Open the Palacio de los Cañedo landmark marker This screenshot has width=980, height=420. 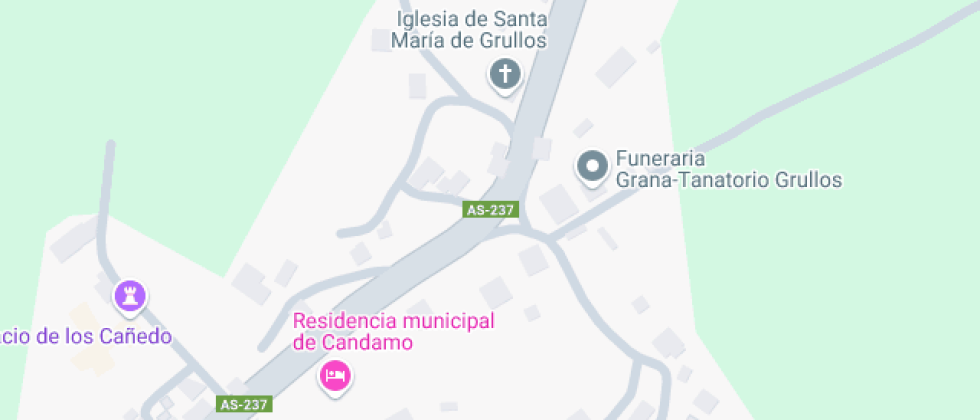coord(130,295)
